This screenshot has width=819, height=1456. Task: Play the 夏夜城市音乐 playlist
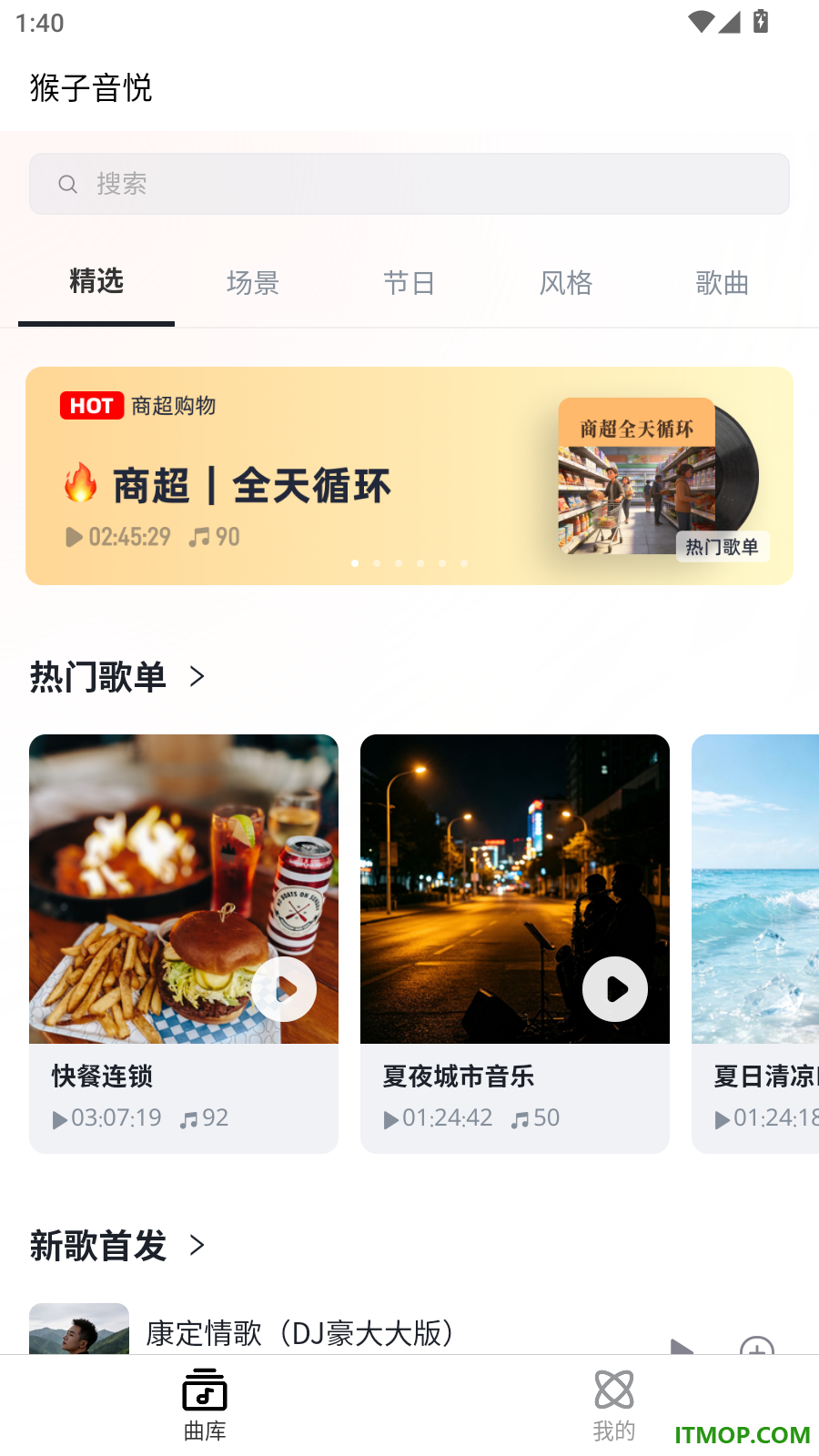point(615,989)
